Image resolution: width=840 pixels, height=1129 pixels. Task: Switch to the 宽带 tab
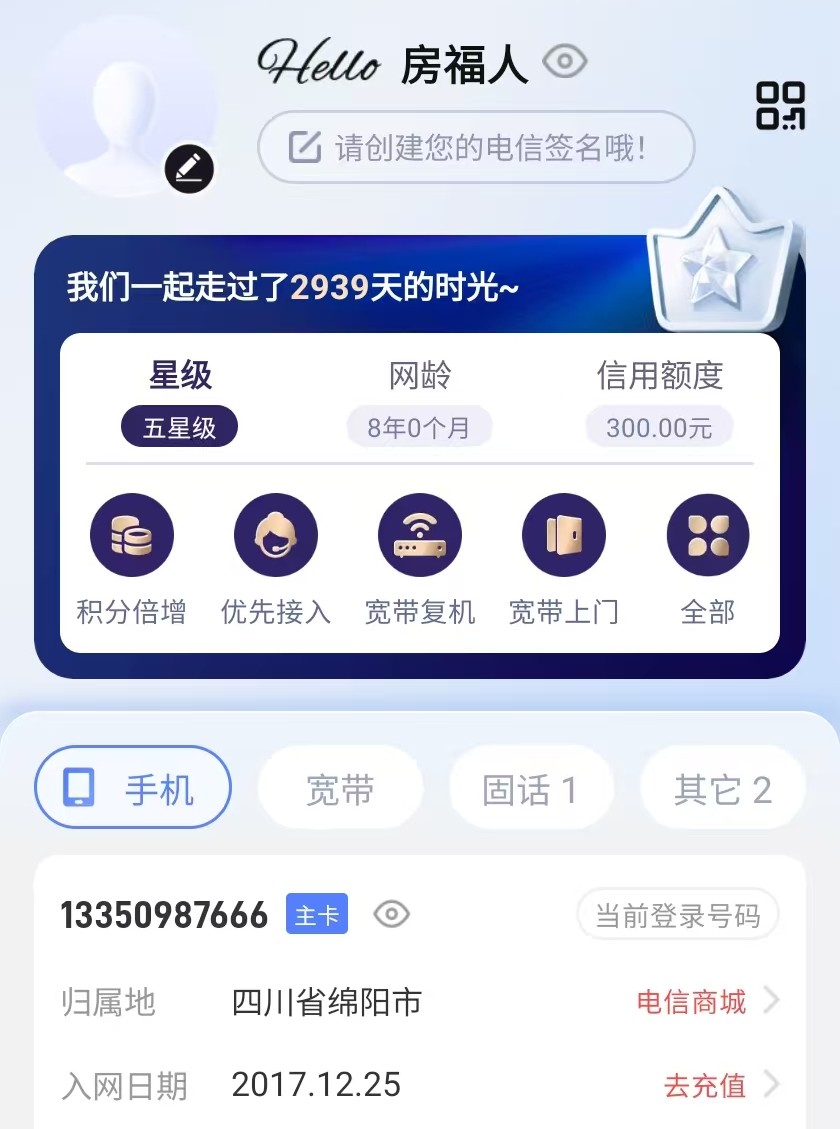340,789
